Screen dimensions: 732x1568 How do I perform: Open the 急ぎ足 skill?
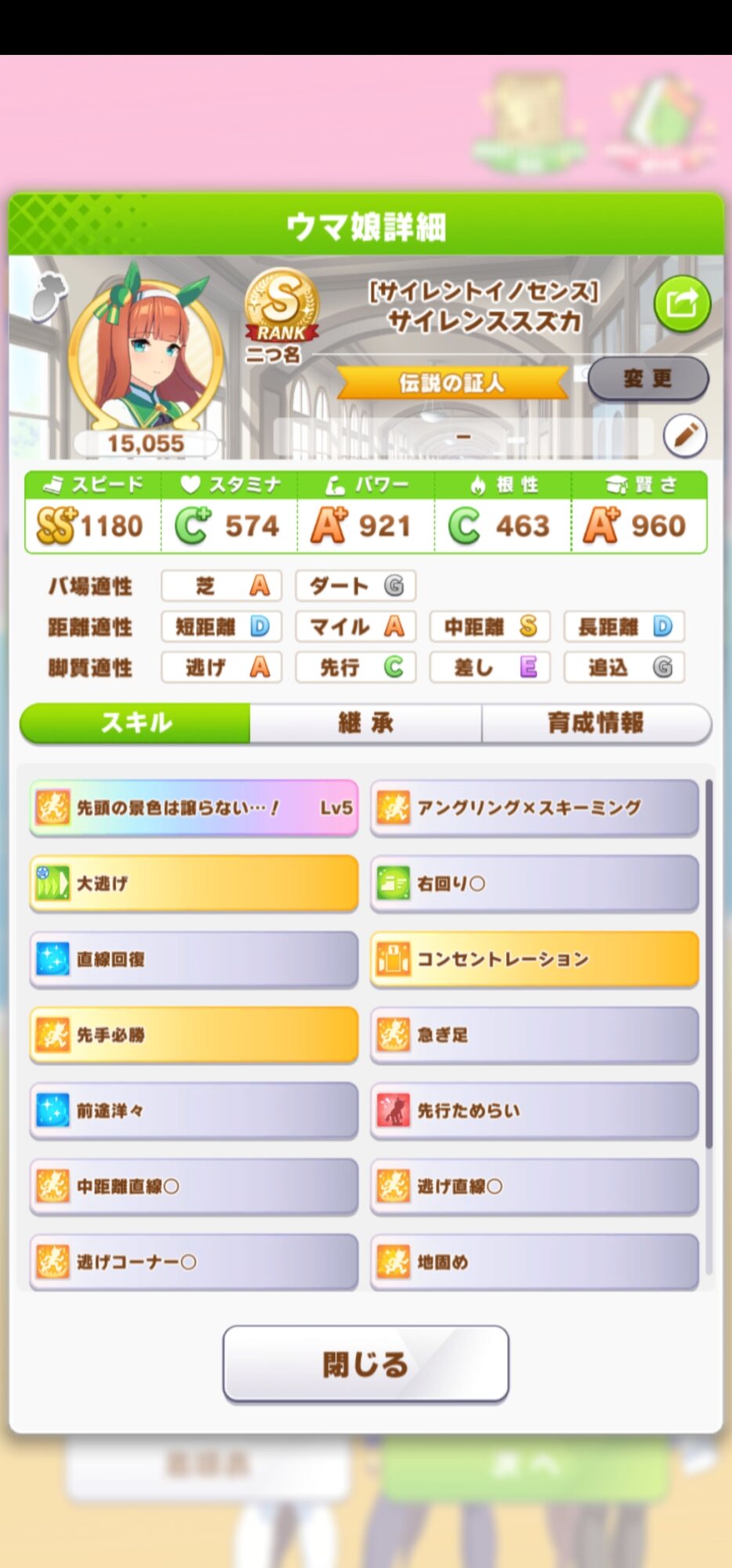point(534,1035)
